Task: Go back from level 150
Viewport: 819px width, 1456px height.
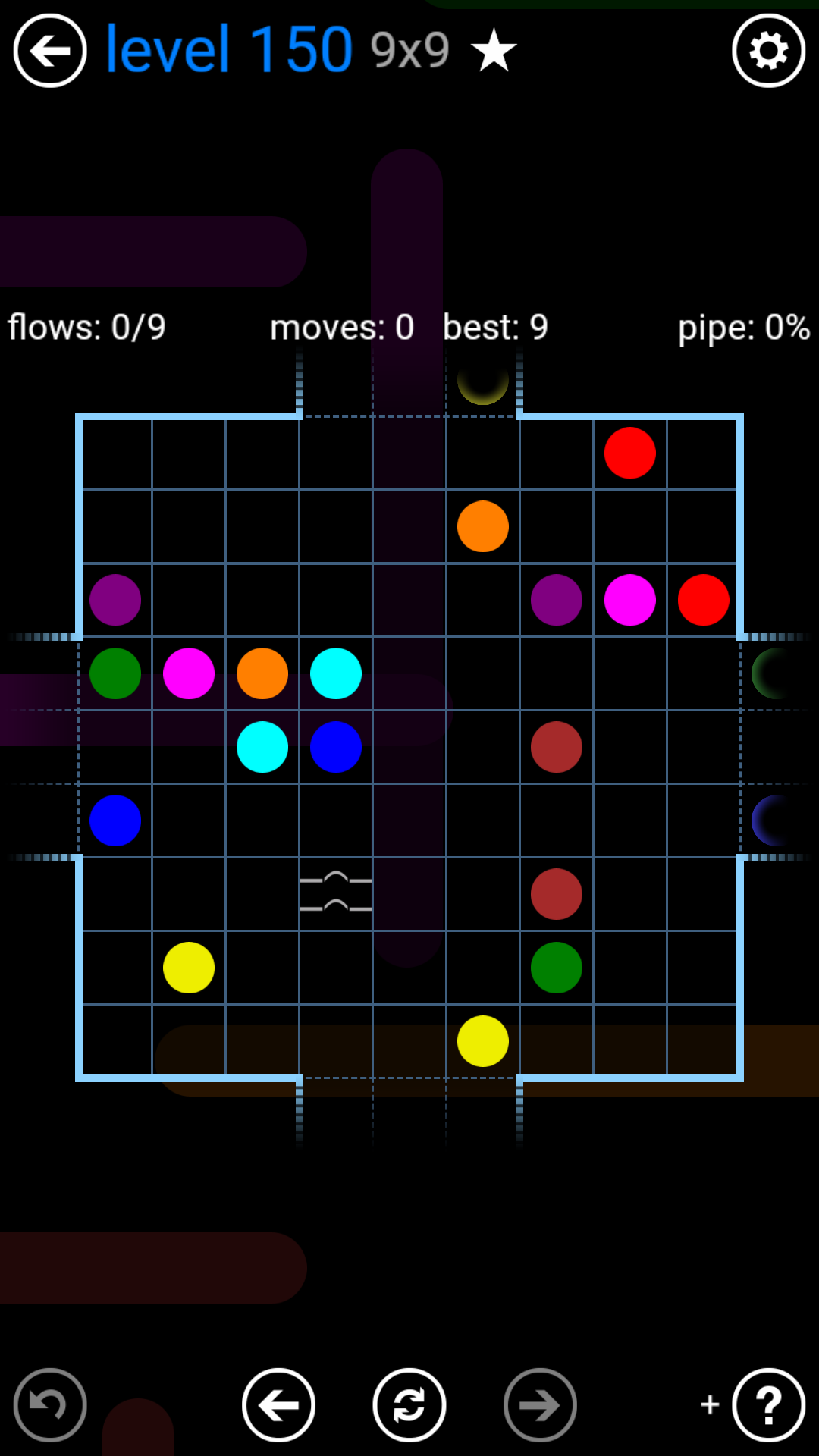Action: [50, 51]
